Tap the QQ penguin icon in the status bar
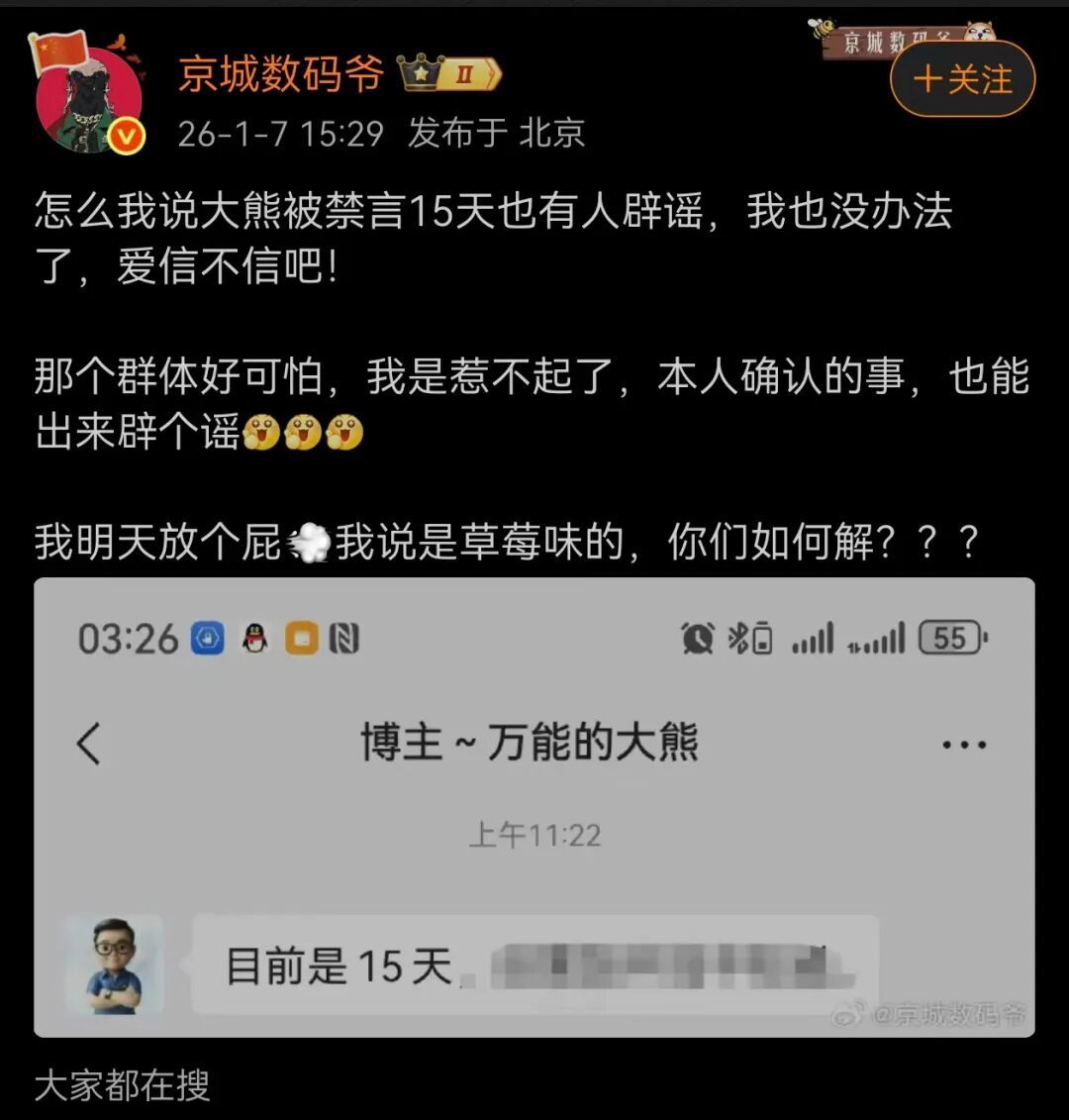Viewport: 1069px width, 1120px height. pos(254,639)
